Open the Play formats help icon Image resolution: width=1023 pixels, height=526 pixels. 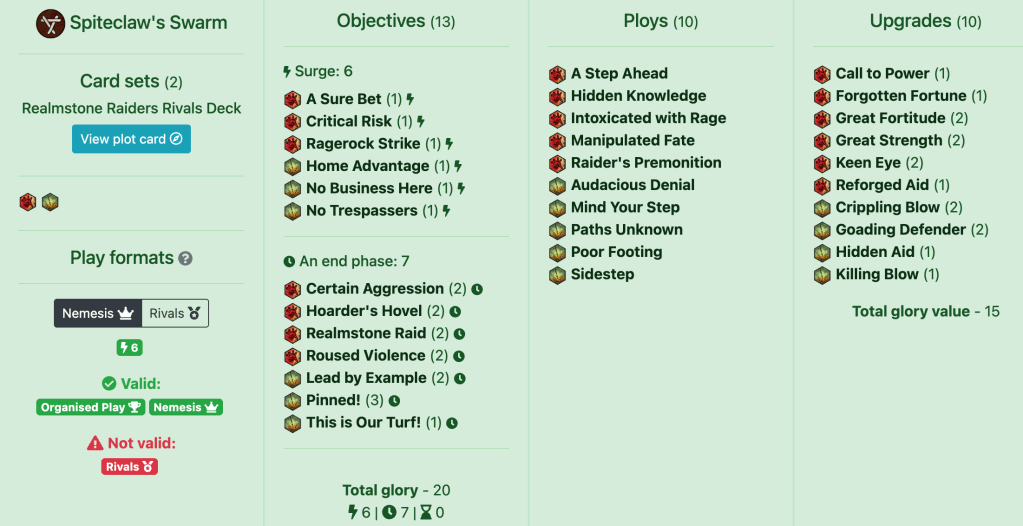click(185, 258)
